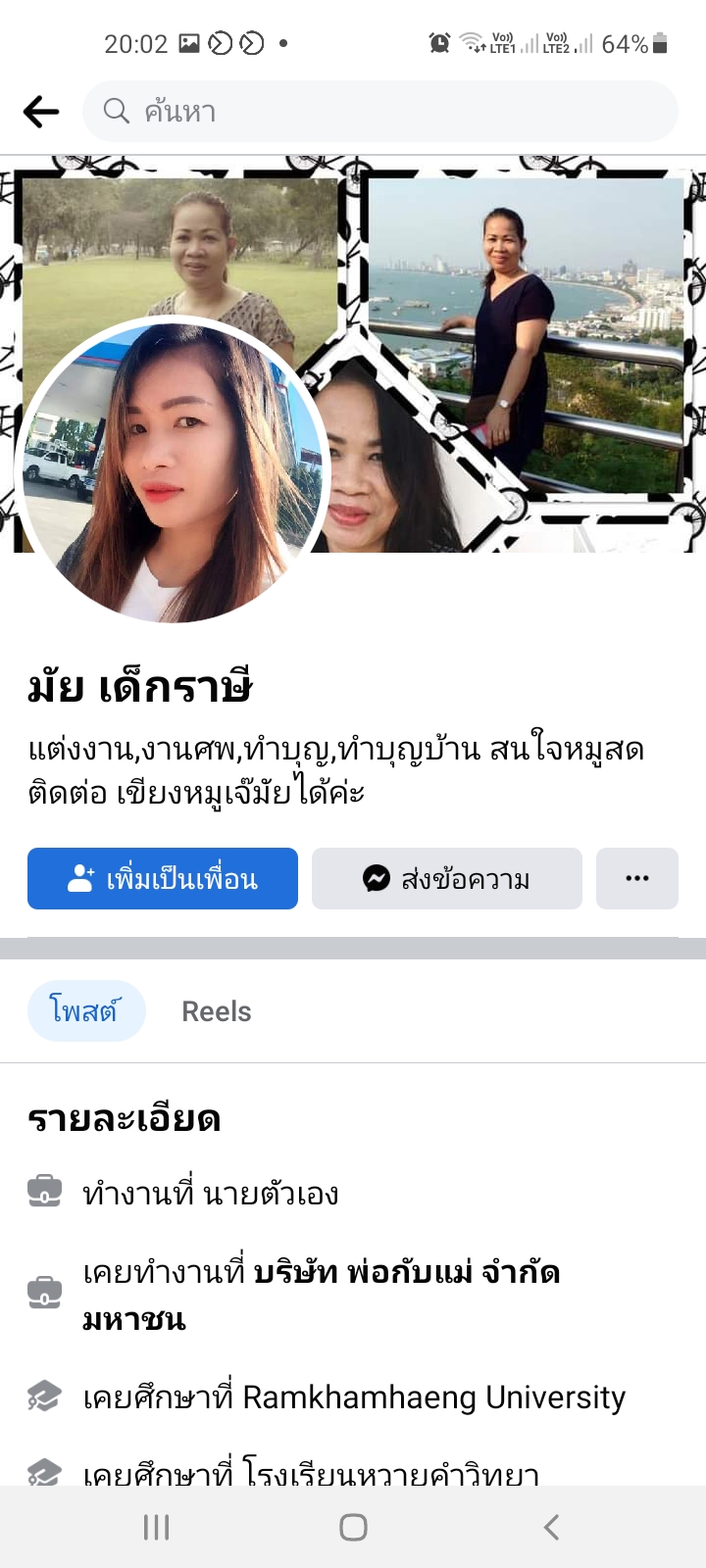706x1568 pixels.
Task: Switch to the โพสต์ tab
Action: tap(86, 1010)
